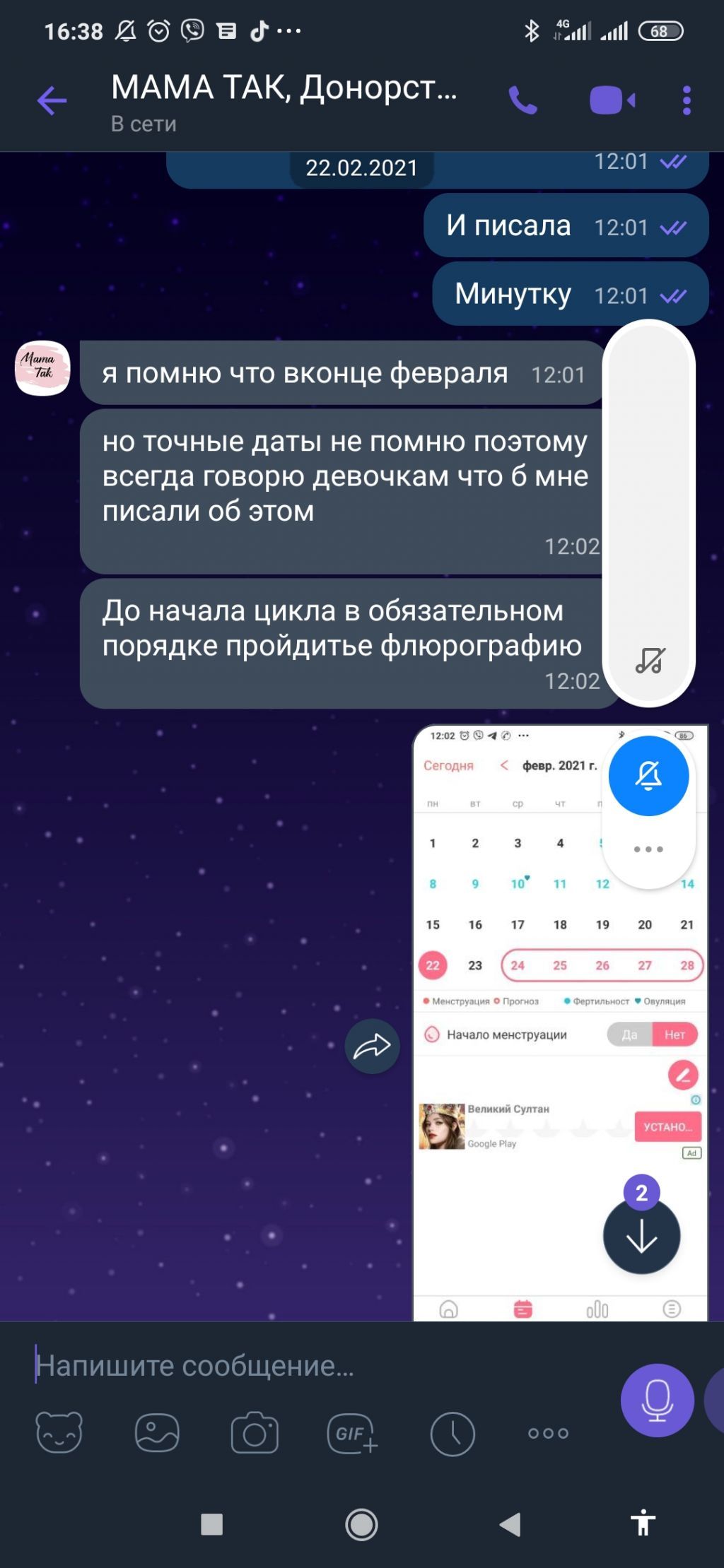The width and height of the screenshot is (724, 1568).
Task: Start a video call
Action: click(612, 100)
